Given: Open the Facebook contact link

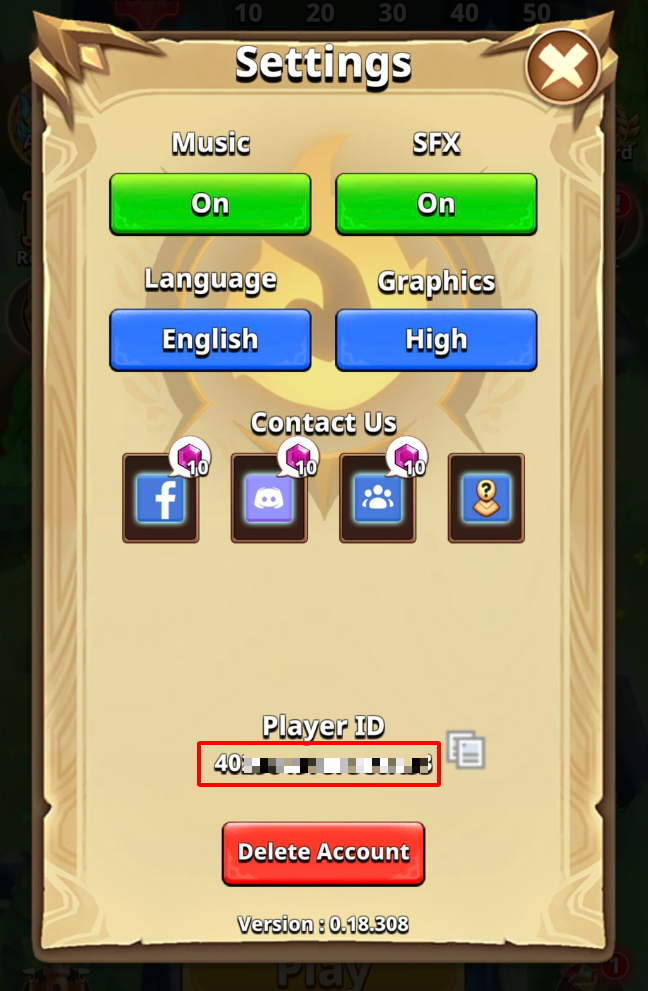Looking at the screenshot, I should [161, 499].
